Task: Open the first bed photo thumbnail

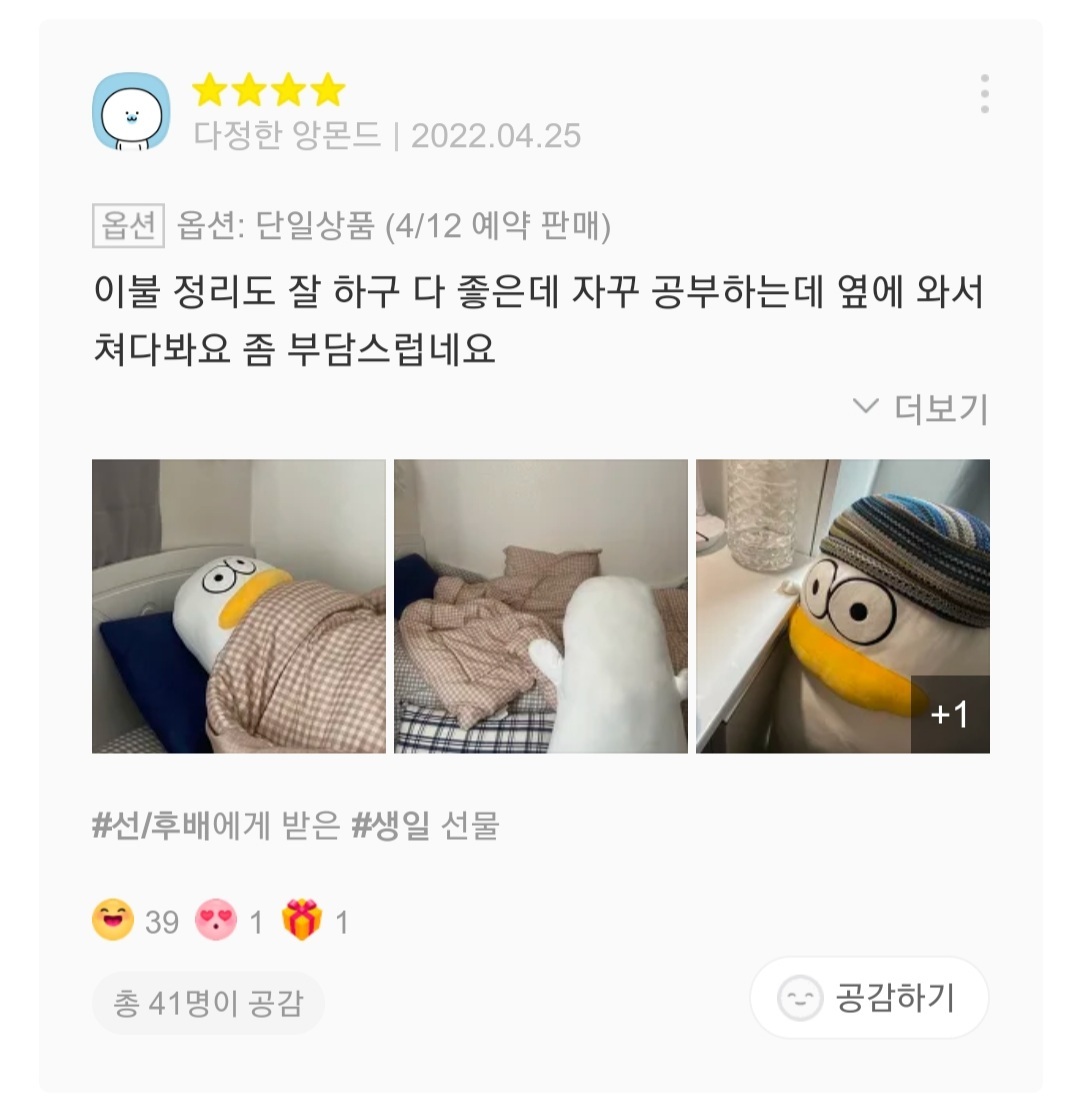Action: [238, 603]
